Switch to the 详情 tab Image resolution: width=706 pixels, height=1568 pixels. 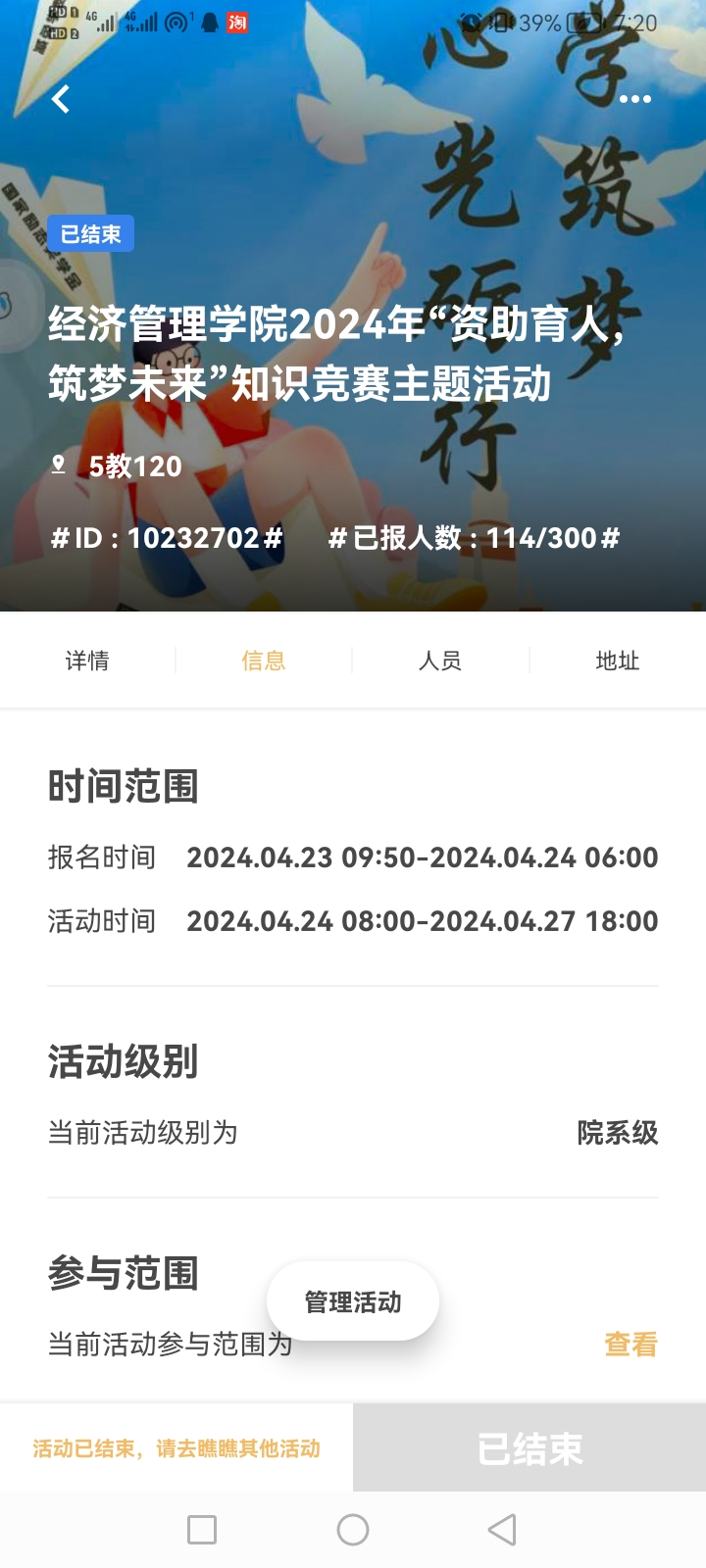tap(87, 661)
